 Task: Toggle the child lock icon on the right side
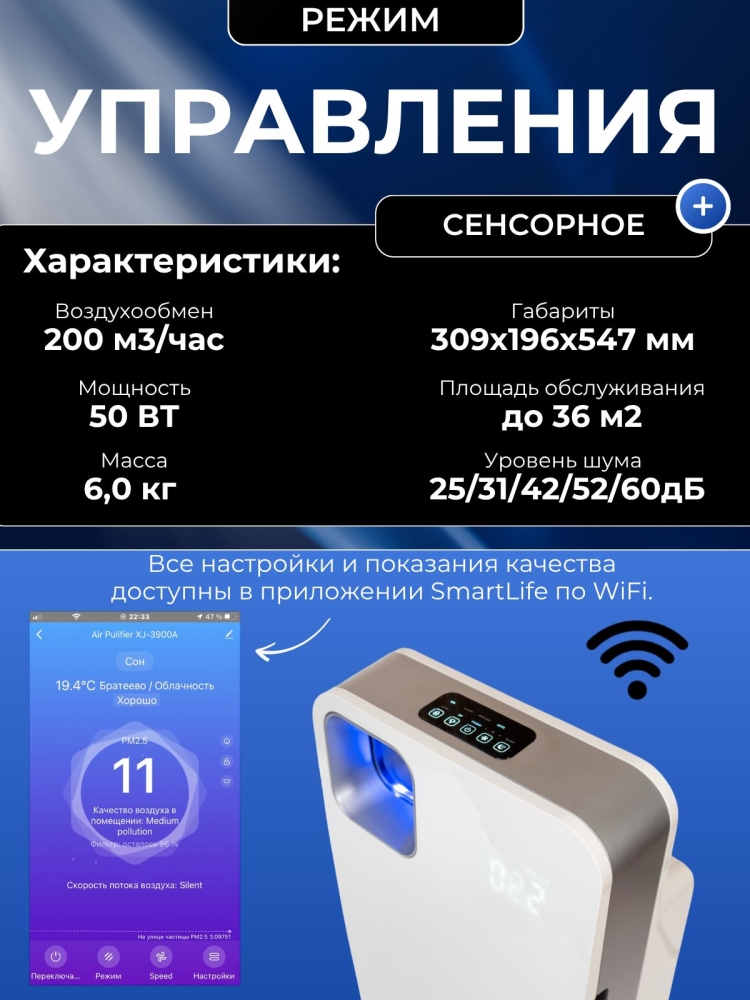click(x=226, y=762)
